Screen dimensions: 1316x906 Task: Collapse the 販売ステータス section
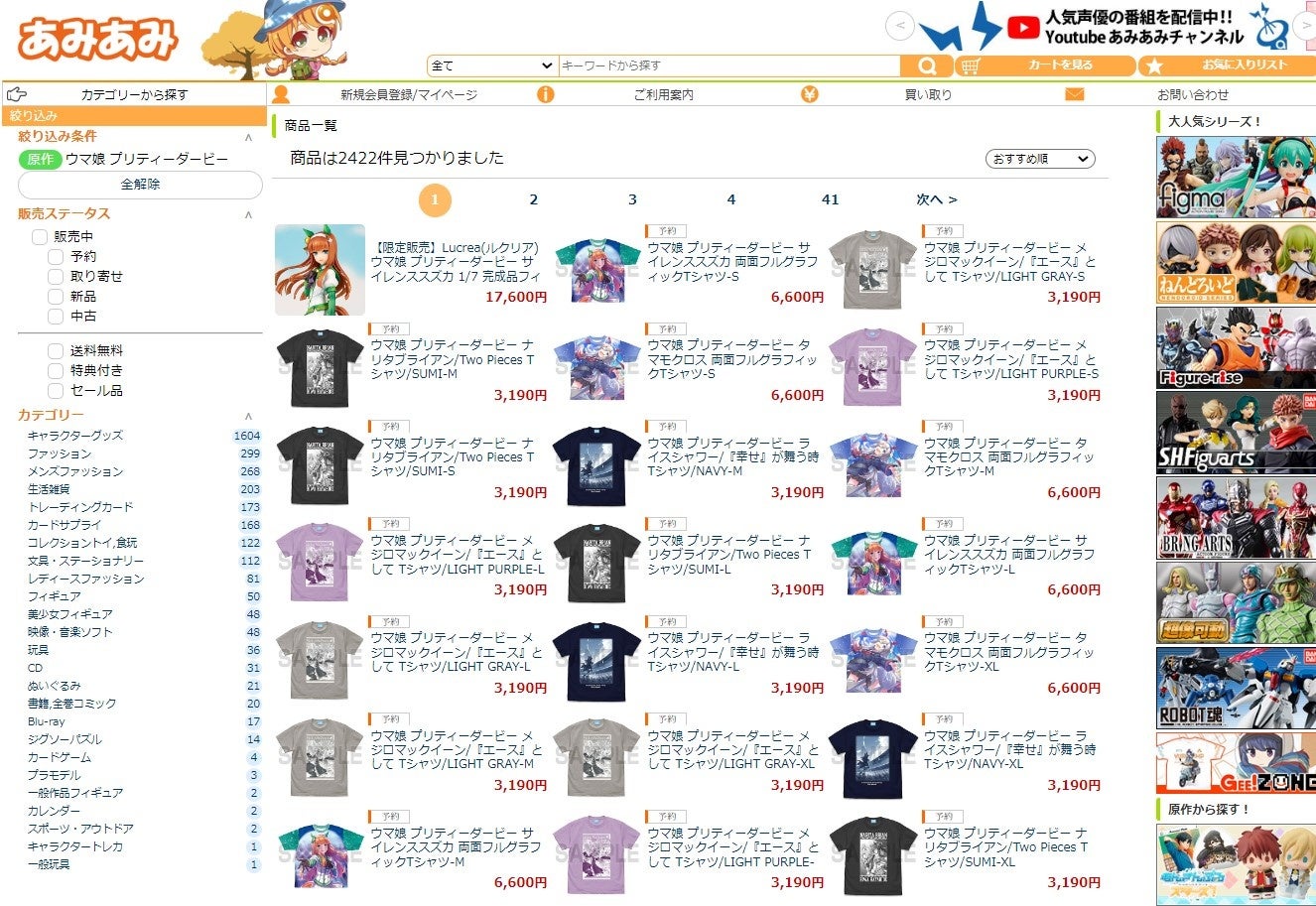pos(248,214)
